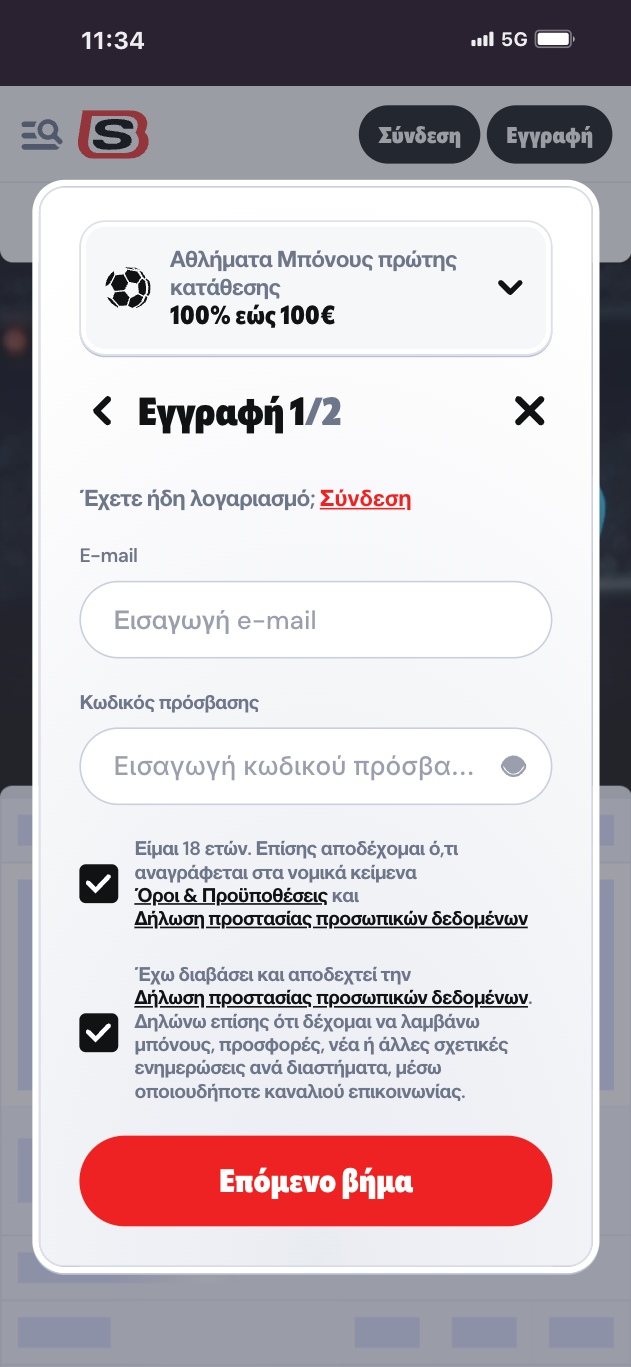The image size is (631, 1367).
Task: Open the search menu icon
Action: (x=42, y=135)
